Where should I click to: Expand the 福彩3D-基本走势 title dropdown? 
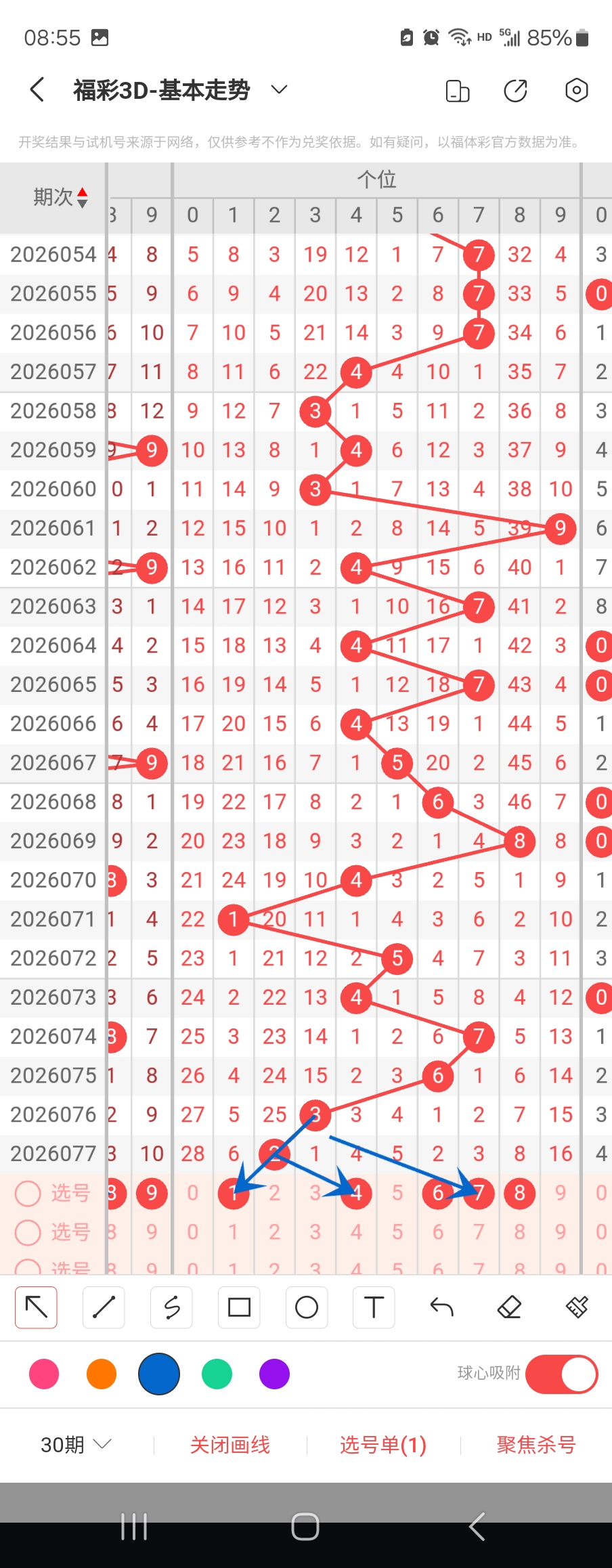point(279,89)
